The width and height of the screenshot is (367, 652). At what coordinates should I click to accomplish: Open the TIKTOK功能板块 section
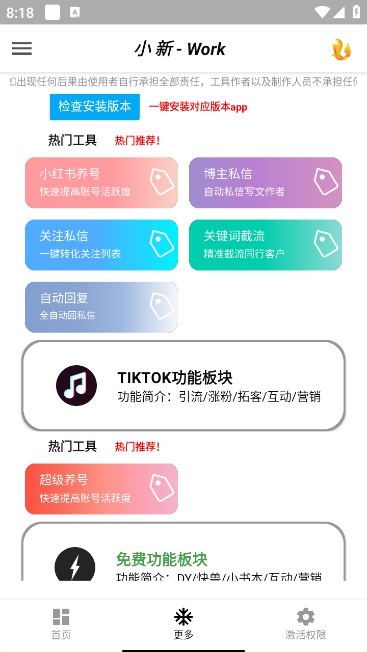coord(183,385)
